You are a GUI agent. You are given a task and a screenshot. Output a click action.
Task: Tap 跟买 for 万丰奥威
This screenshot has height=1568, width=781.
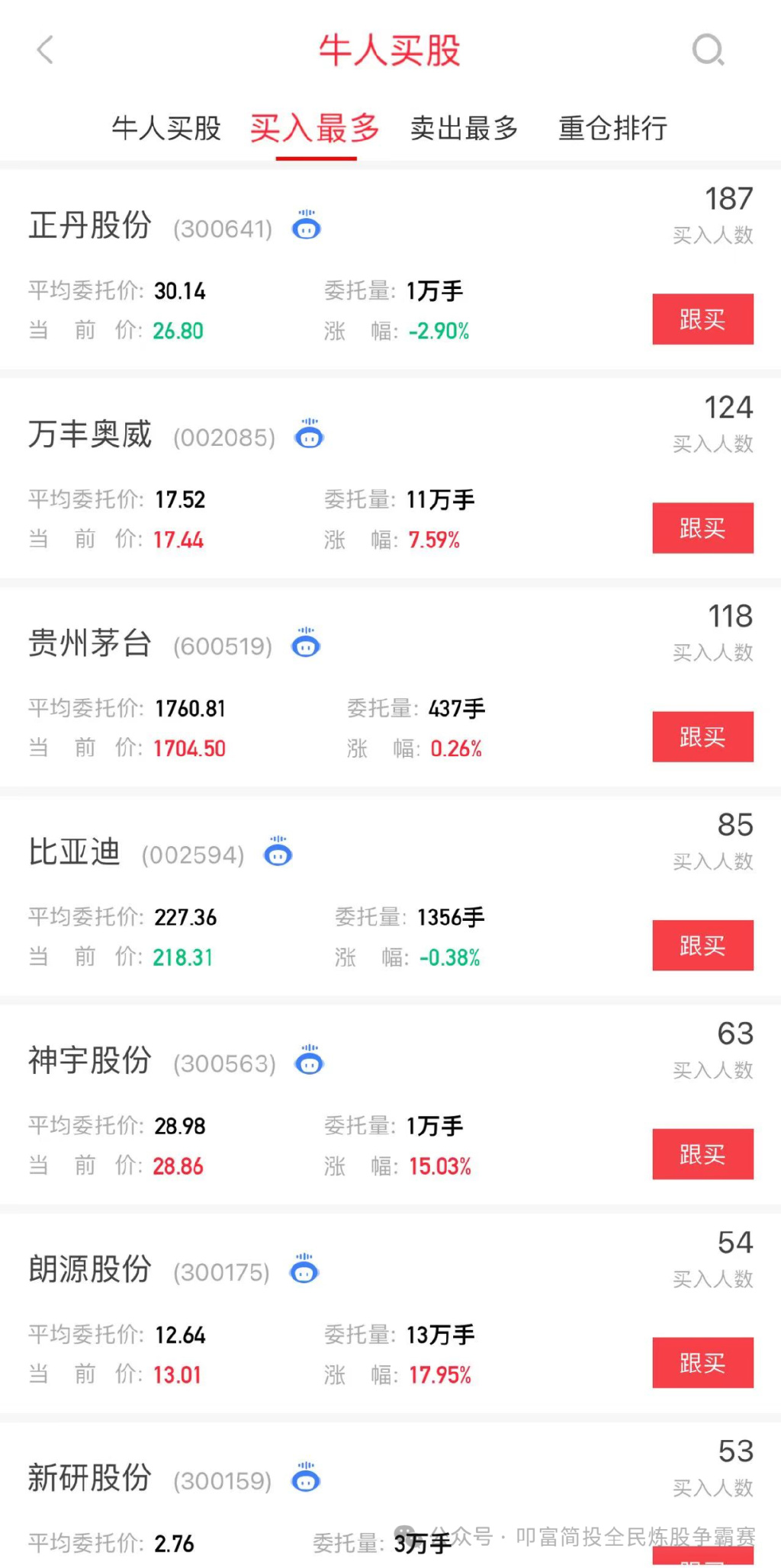[x=702, y=528]
